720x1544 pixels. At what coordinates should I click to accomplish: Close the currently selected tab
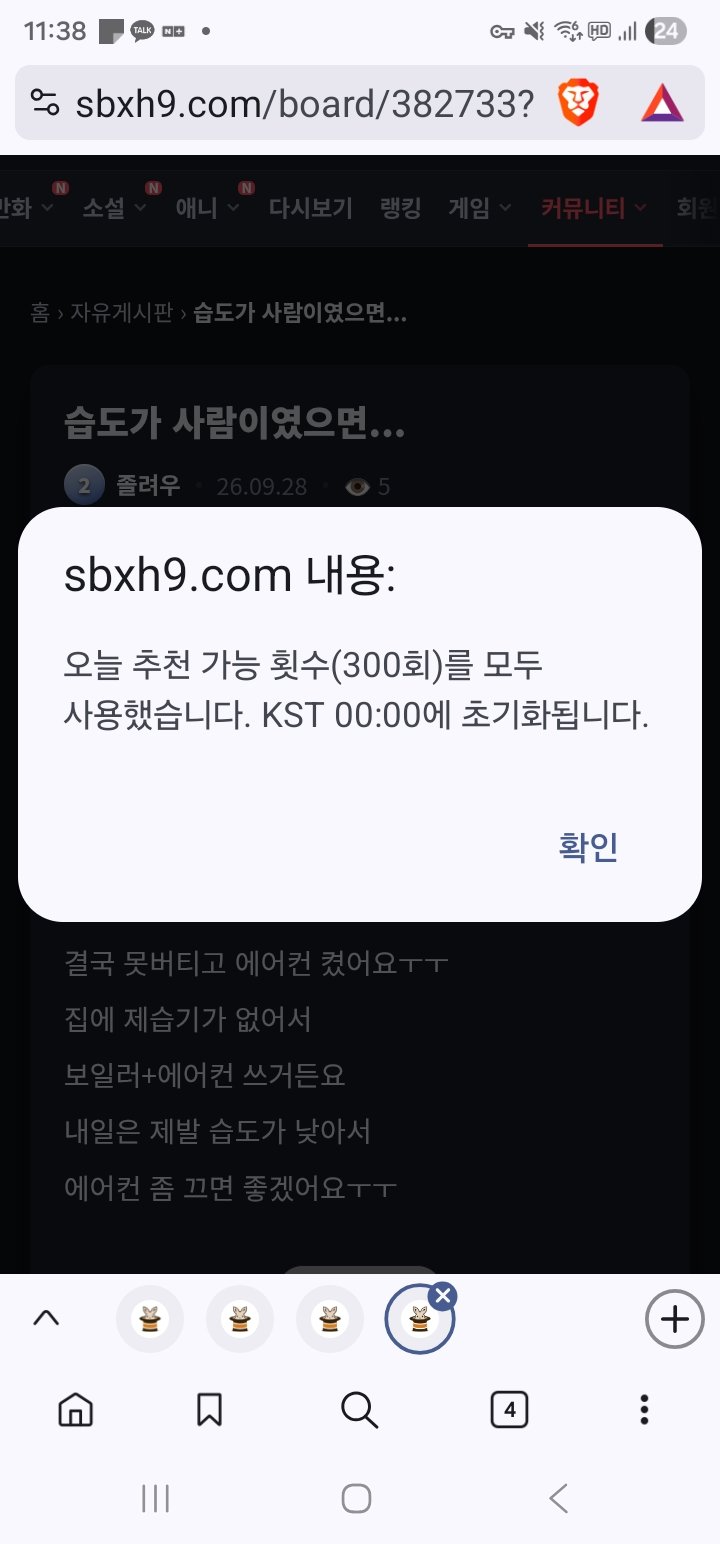coord(444,1296)
